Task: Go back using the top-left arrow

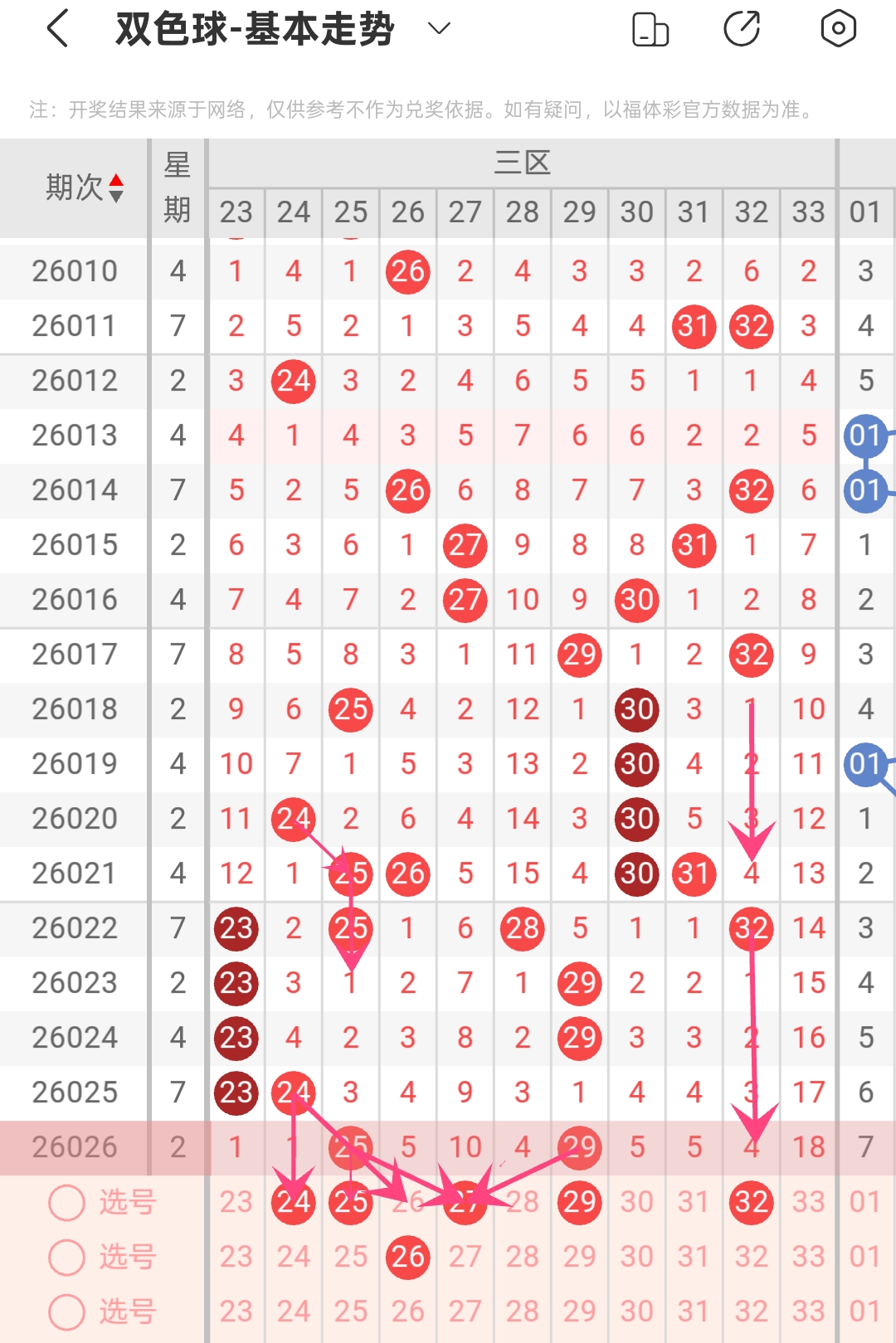Action: point(57,29)
